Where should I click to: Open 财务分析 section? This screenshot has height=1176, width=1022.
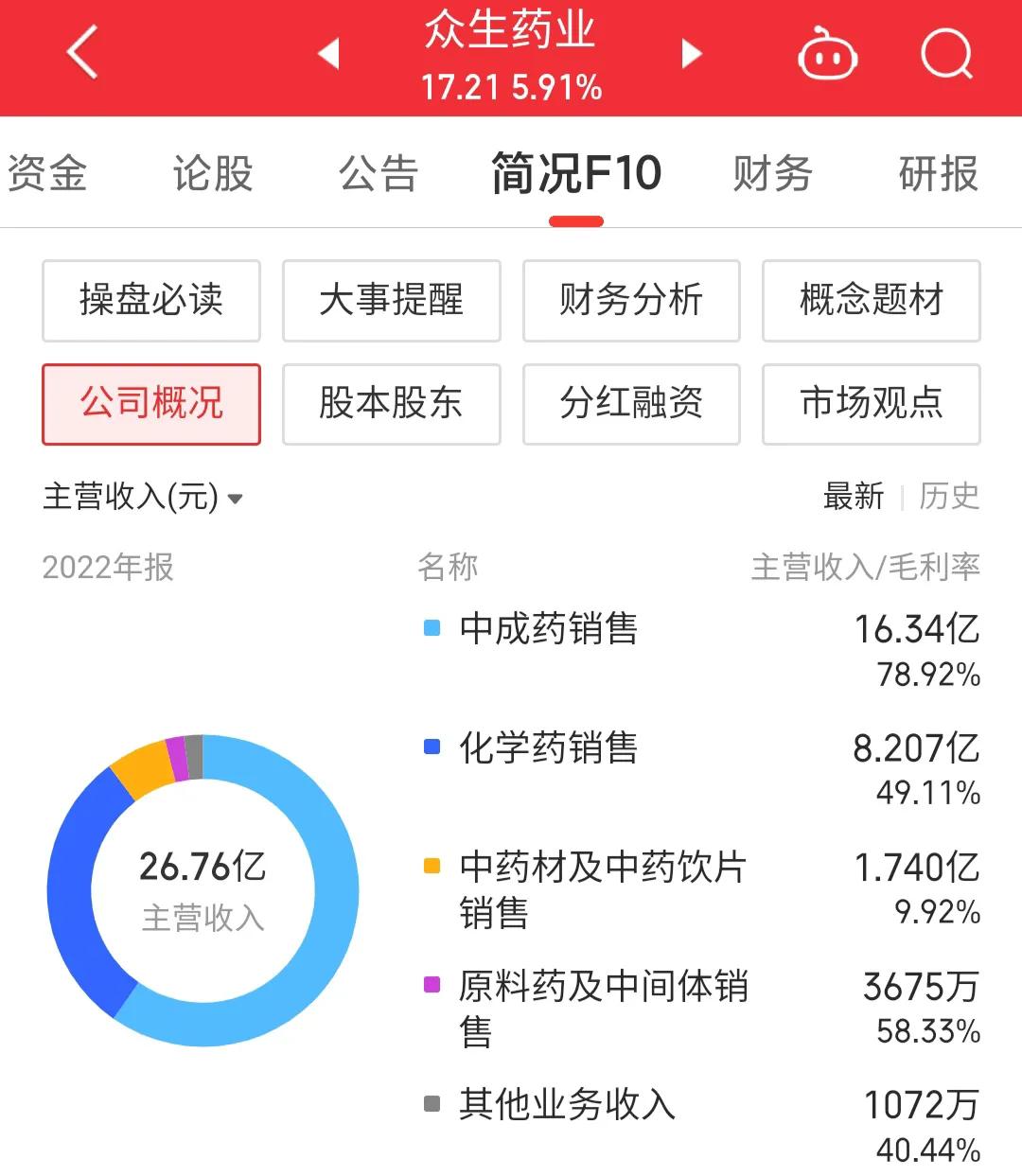[x=631, y=301]
